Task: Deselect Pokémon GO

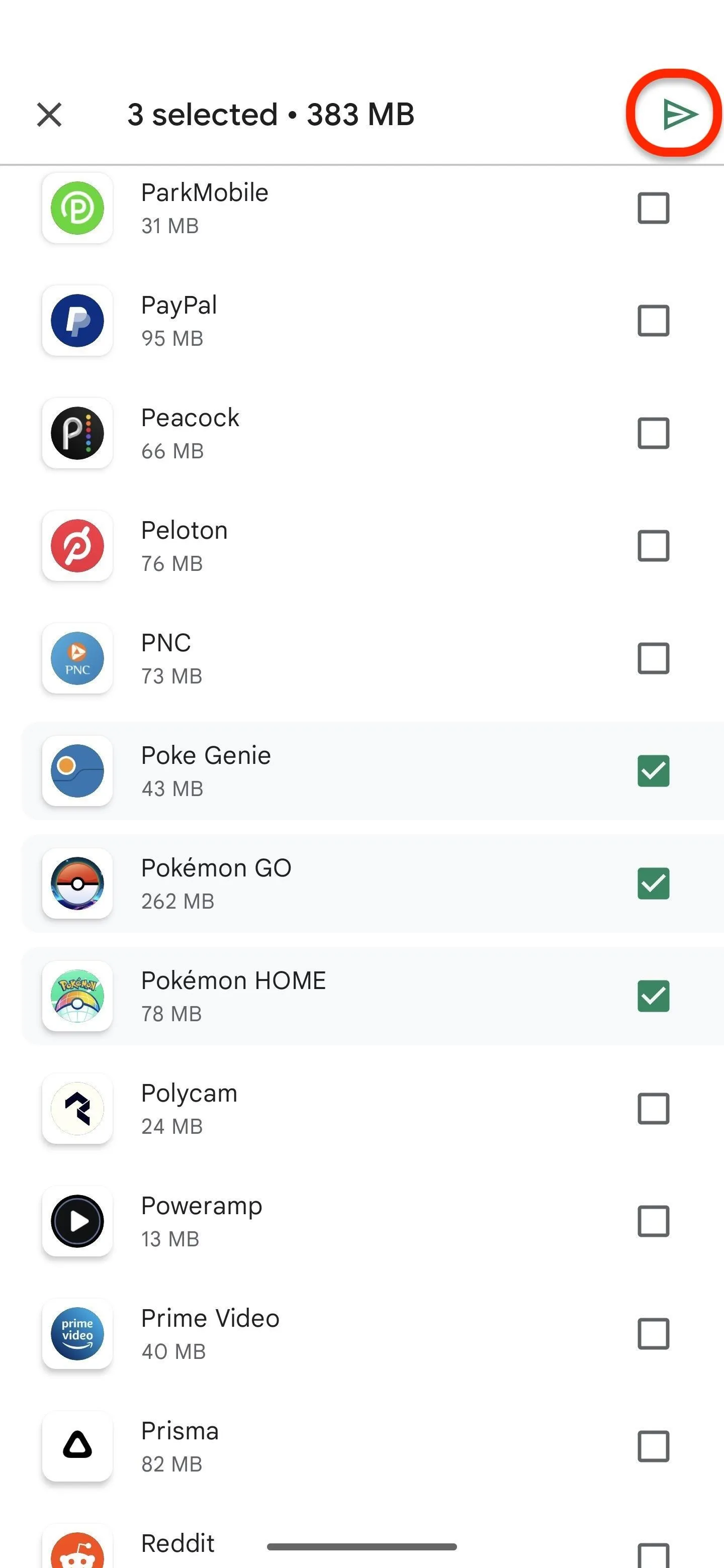Action: tap(654, 884)
